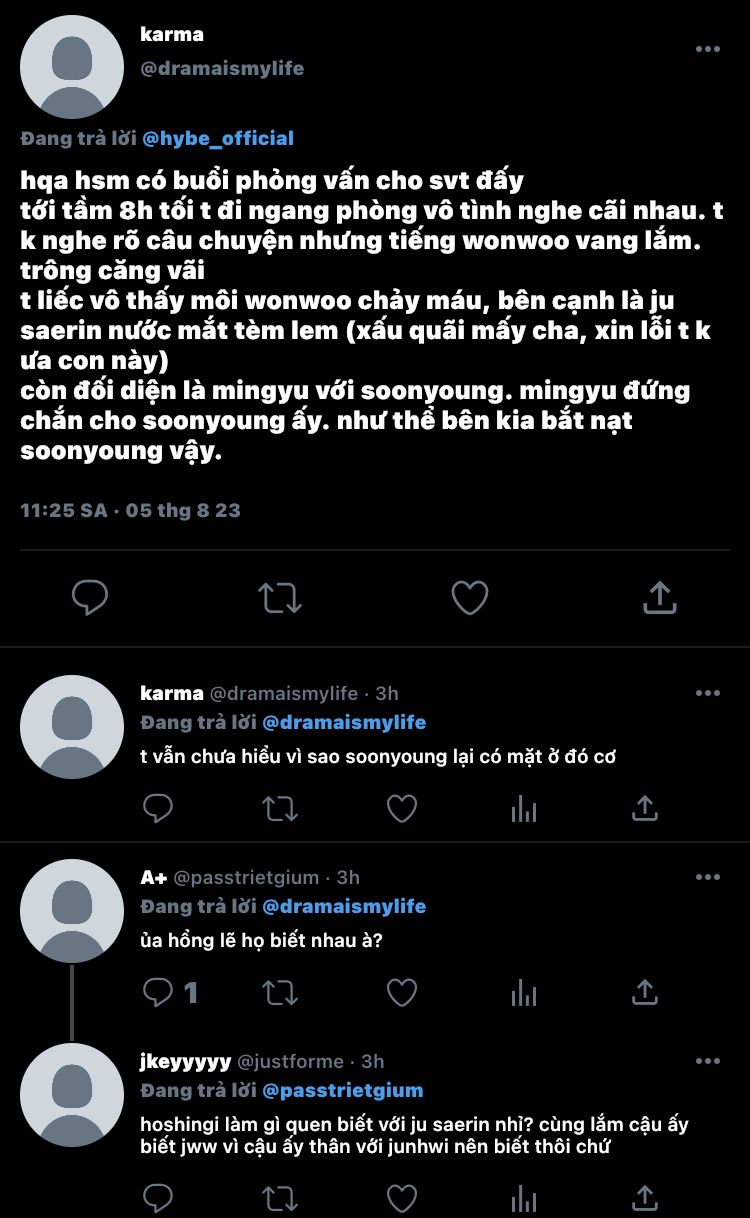Retweet karma's main tweet
This screenshot has height=1218, width=750.
tap(279, 598)
